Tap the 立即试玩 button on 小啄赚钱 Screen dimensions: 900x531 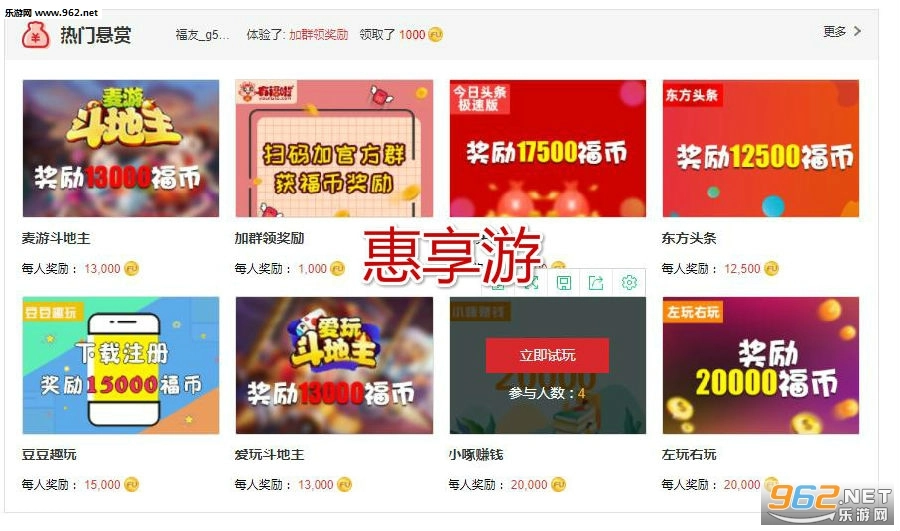[547, 355]
